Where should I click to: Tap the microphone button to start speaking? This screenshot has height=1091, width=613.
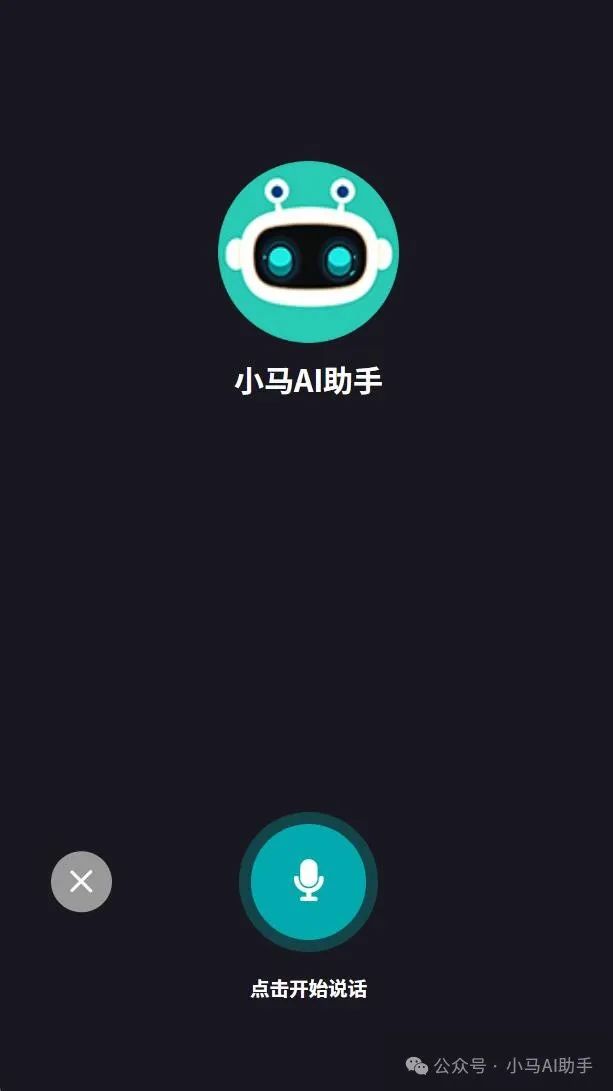pyautogui.click(x=308, y=881)
